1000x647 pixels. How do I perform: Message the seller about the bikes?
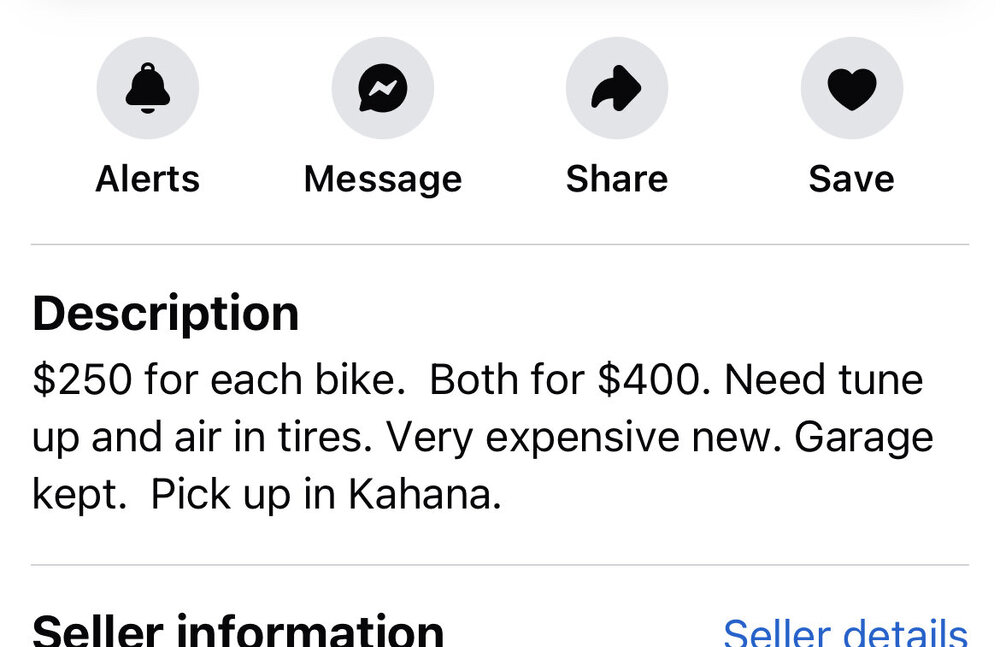[382, 89]
